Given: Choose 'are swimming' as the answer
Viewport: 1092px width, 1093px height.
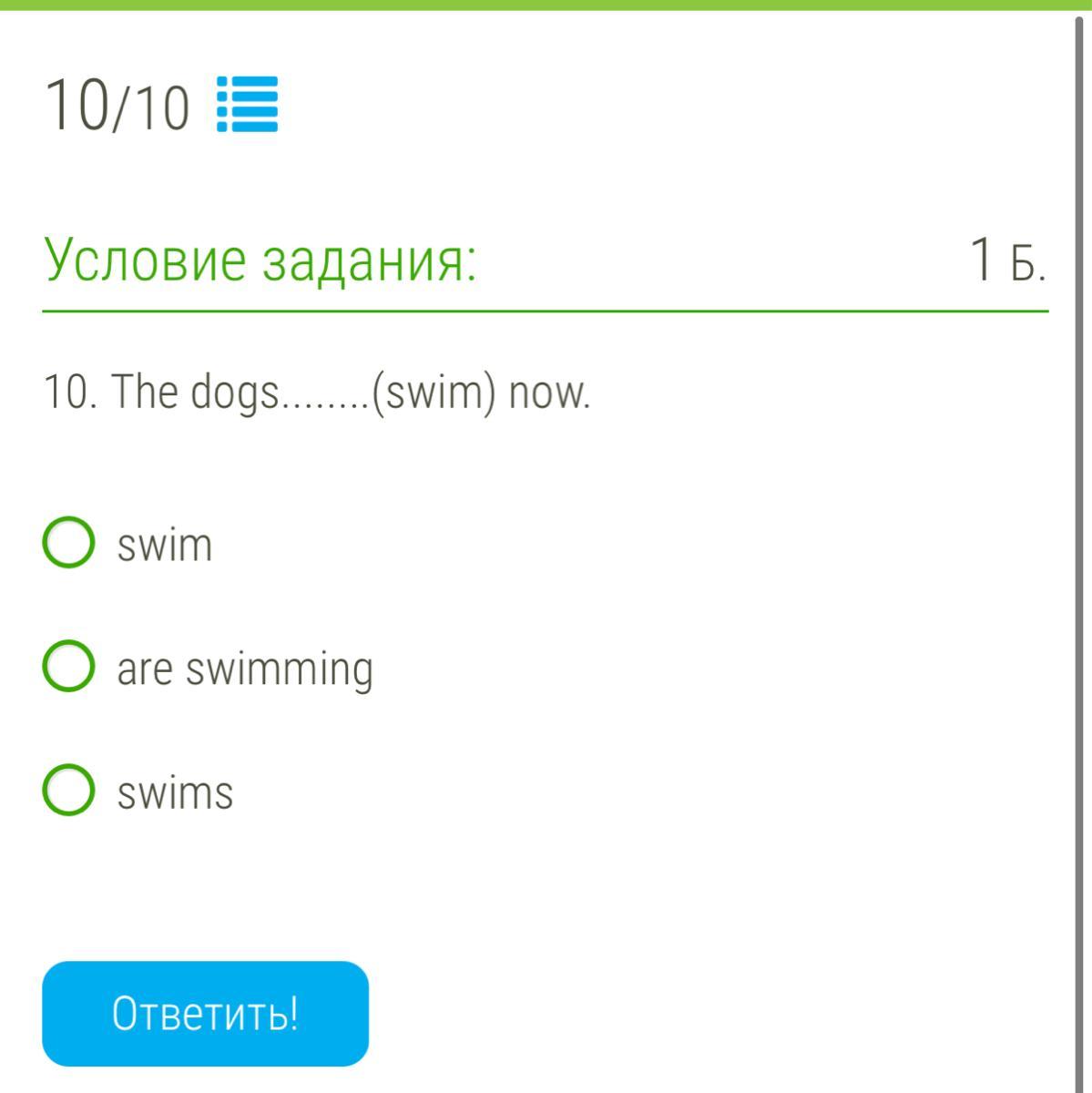Looking at the screenshot, I should coord(69,667).
